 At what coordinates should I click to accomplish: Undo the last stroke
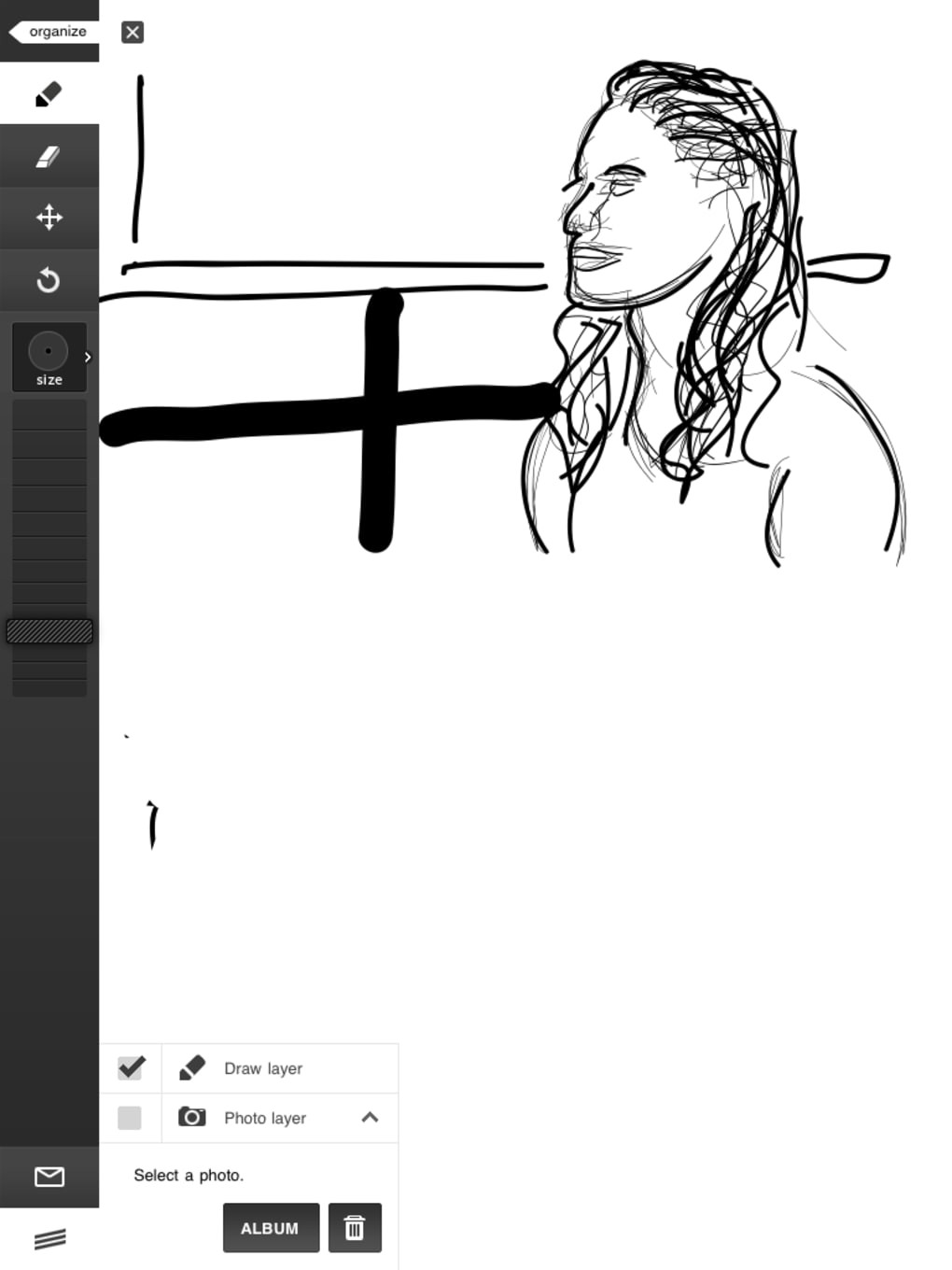(x=49, y=280)
